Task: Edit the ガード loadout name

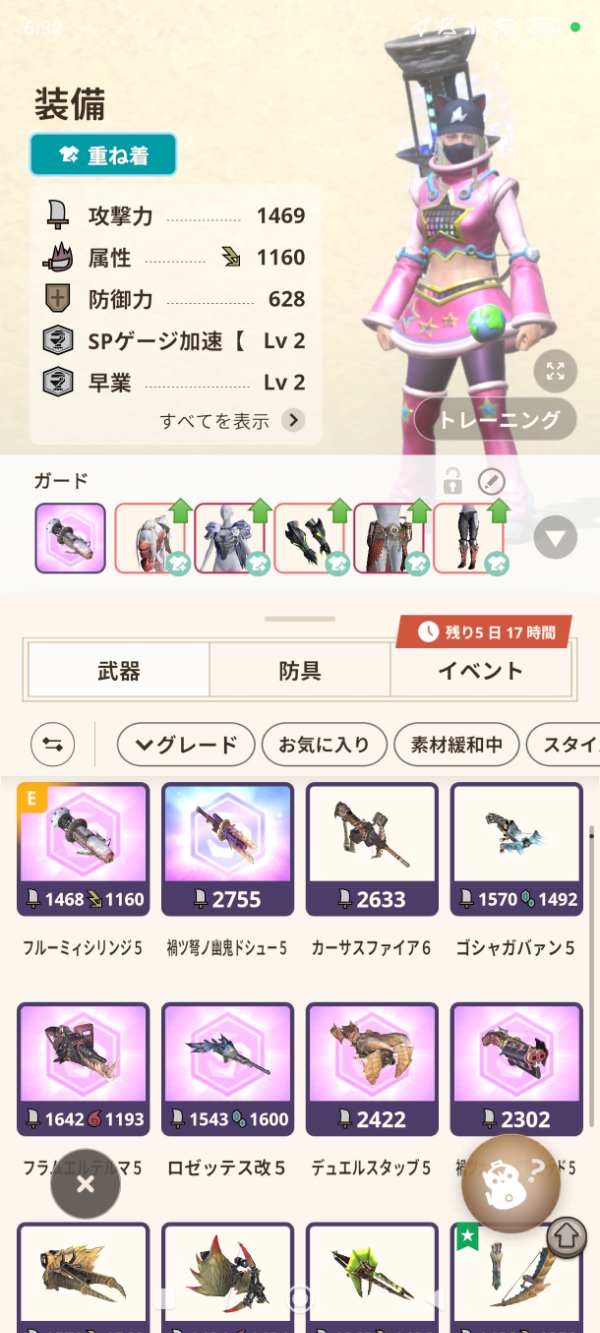Action: pyautogui.click(x=491, y=482)
